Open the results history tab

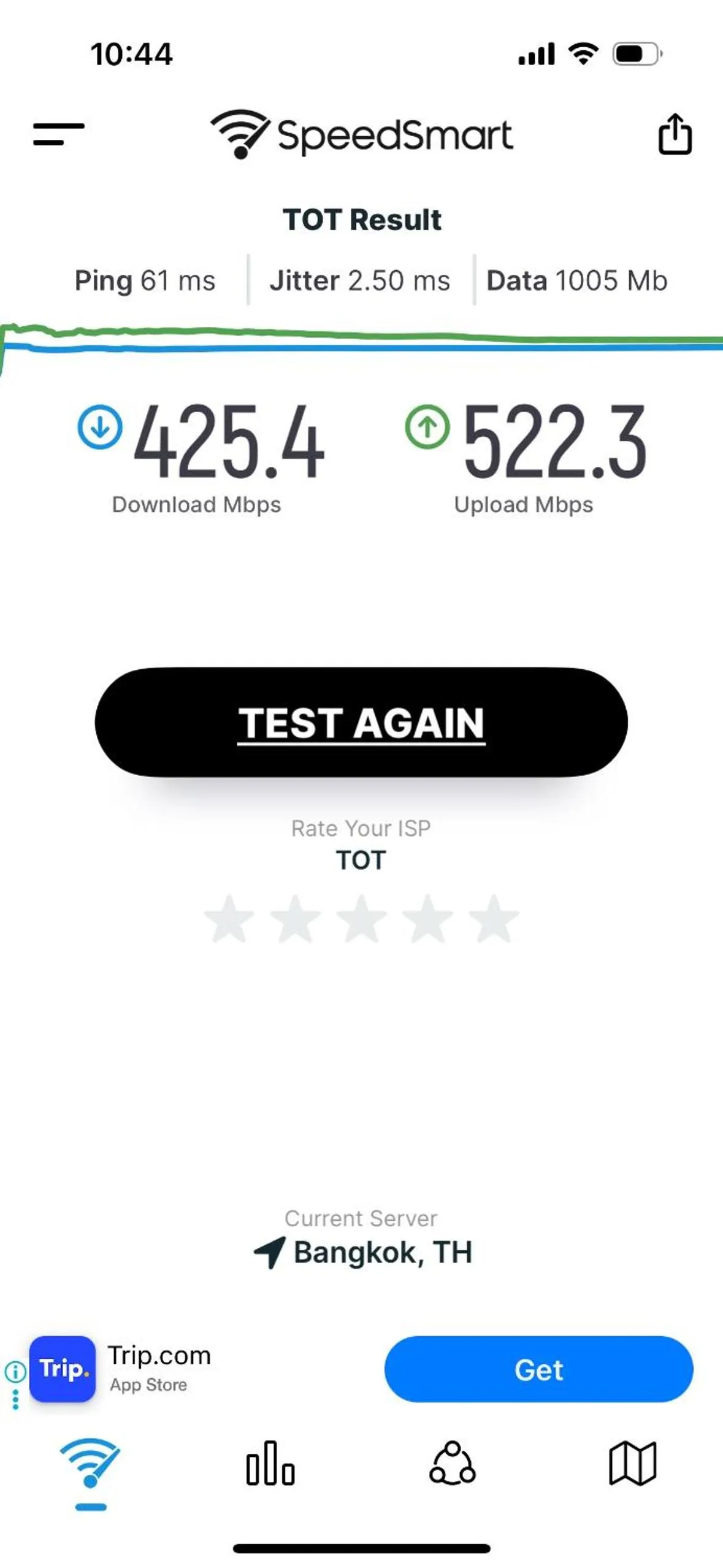click(270, 1464)
